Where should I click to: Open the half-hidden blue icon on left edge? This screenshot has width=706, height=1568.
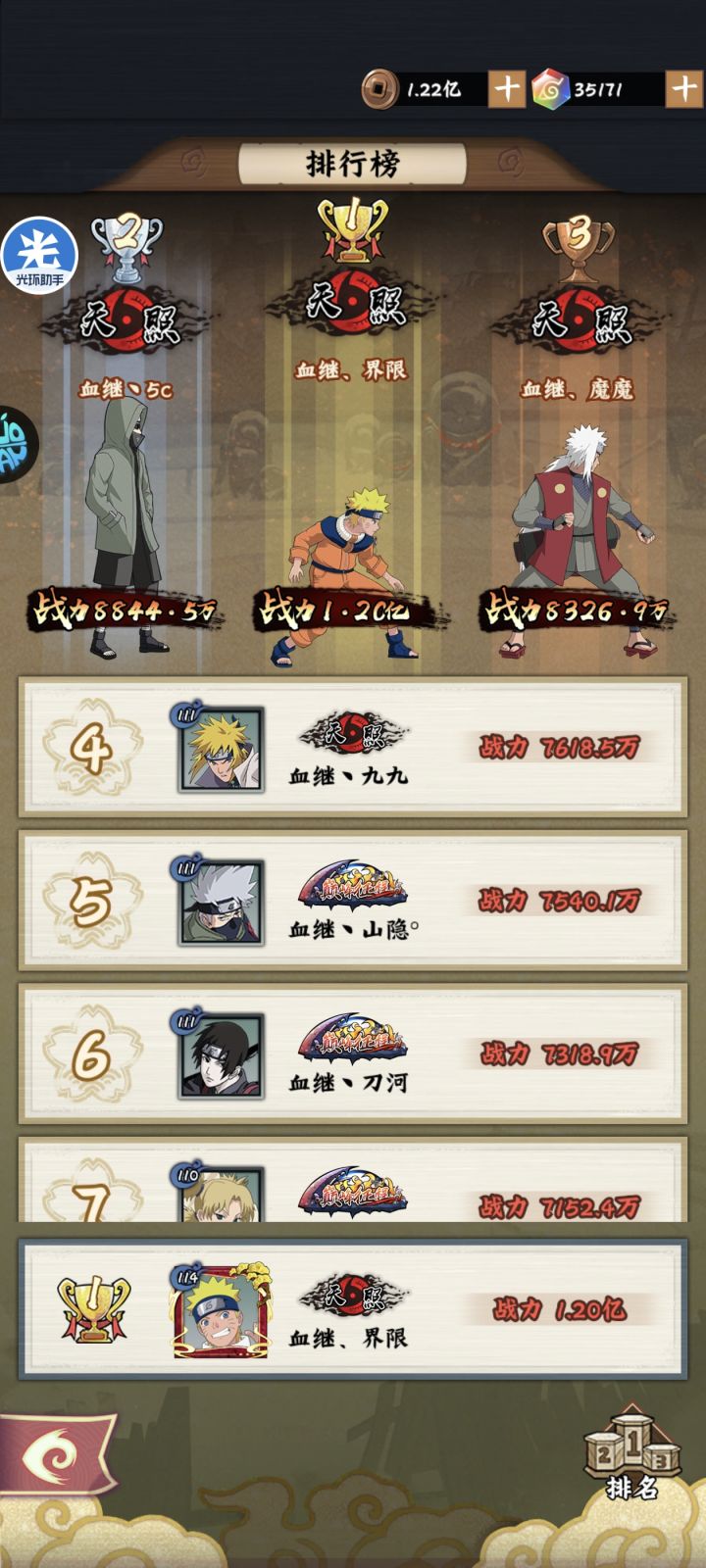coord(12,441)
